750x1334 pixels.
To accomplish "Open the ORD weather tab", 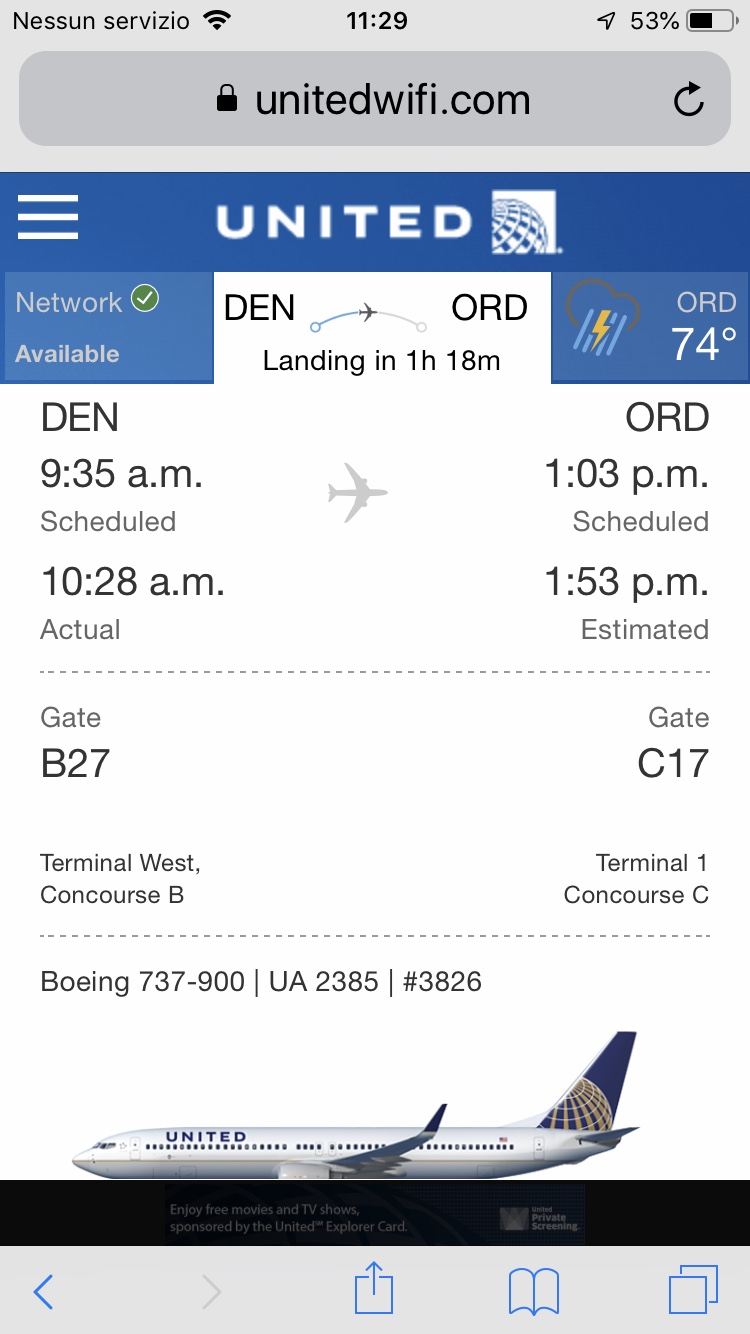I will point(651,327).
